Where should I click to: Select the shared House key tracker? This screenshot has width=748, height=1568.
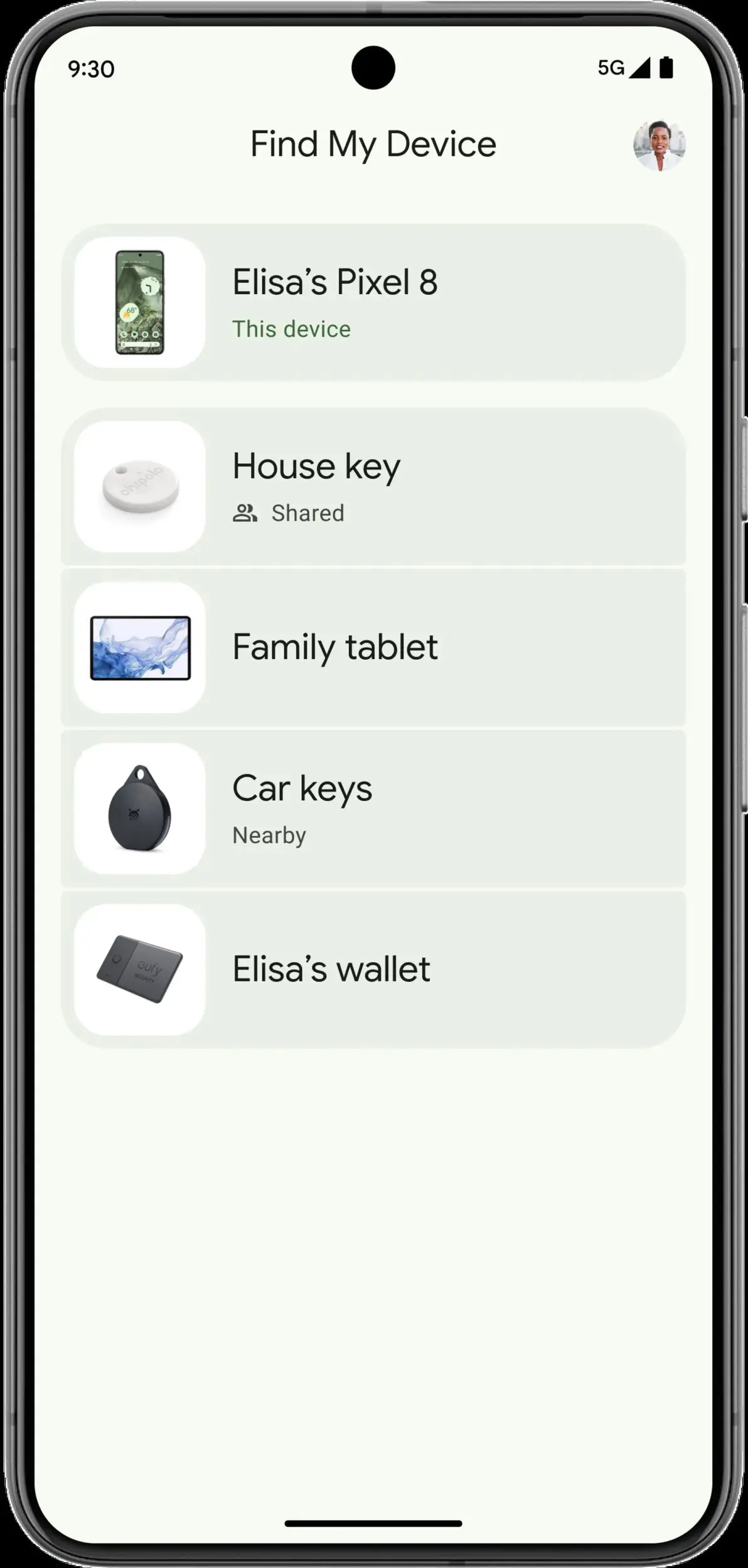[x=373, y=487]
